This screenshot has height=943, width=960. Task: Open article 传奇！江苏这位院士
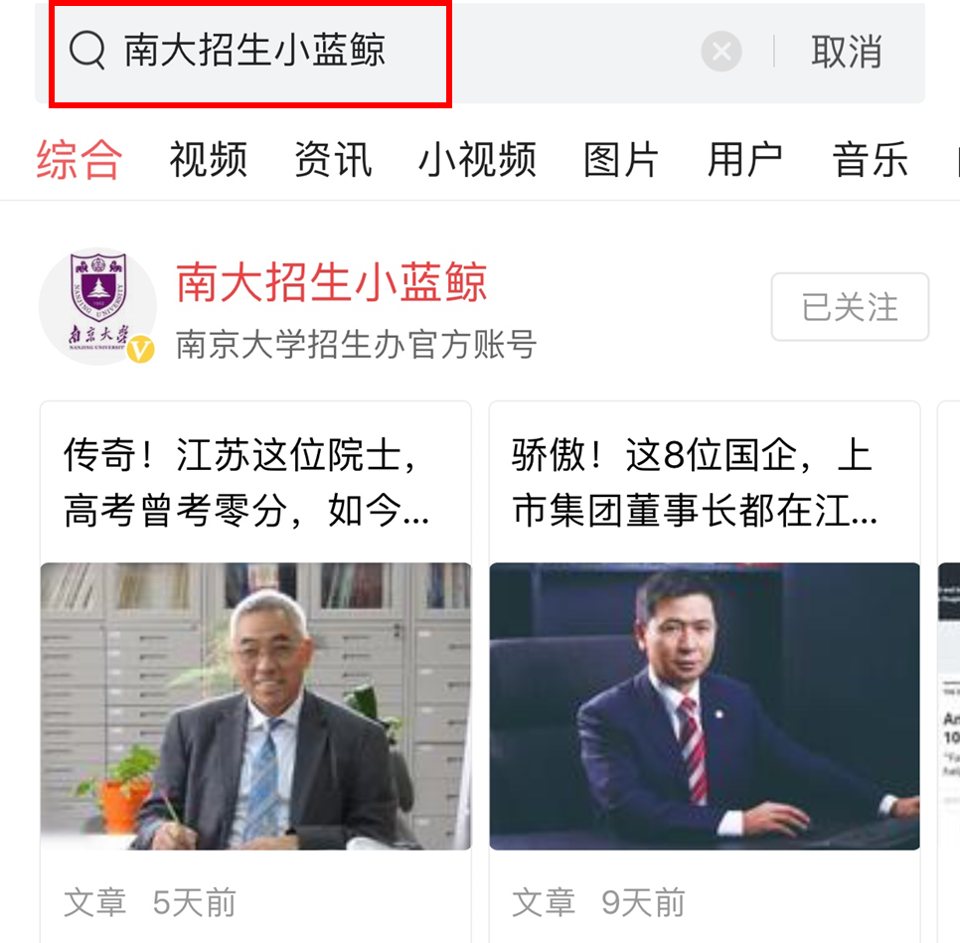click(255, 640)
